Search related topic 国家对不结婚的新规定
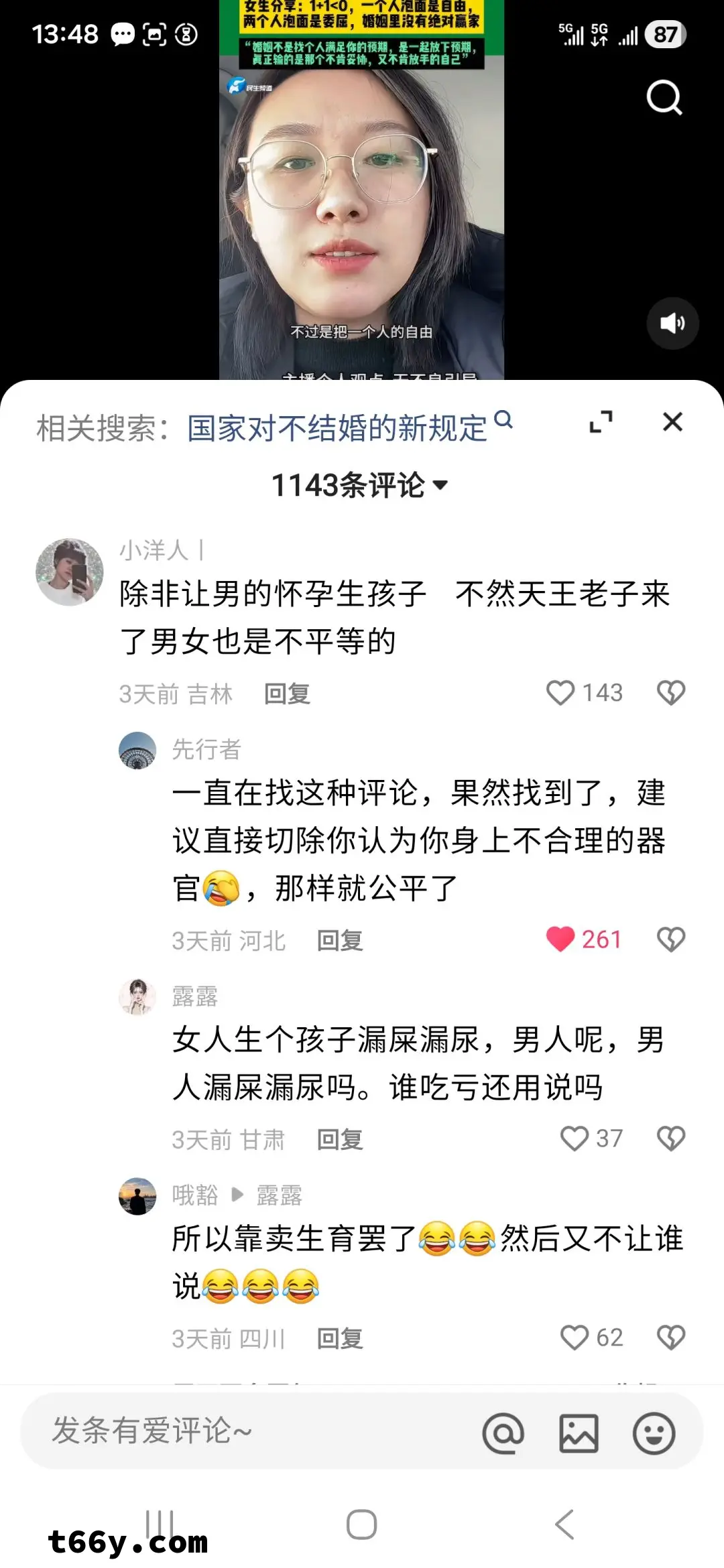The image size is (724, 1568). [x=338, y=428]
